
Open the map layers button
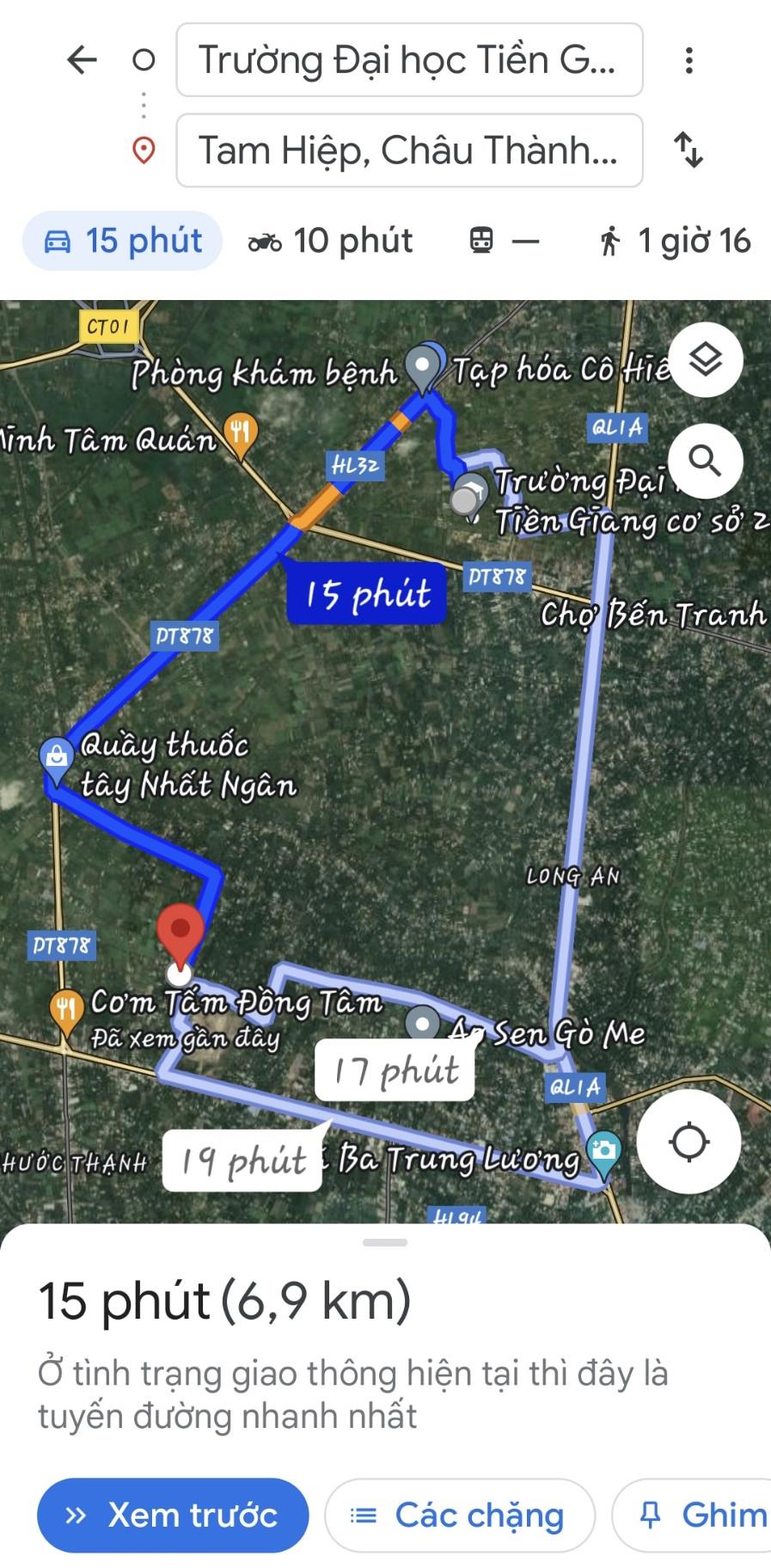click(x=705, y=359)
